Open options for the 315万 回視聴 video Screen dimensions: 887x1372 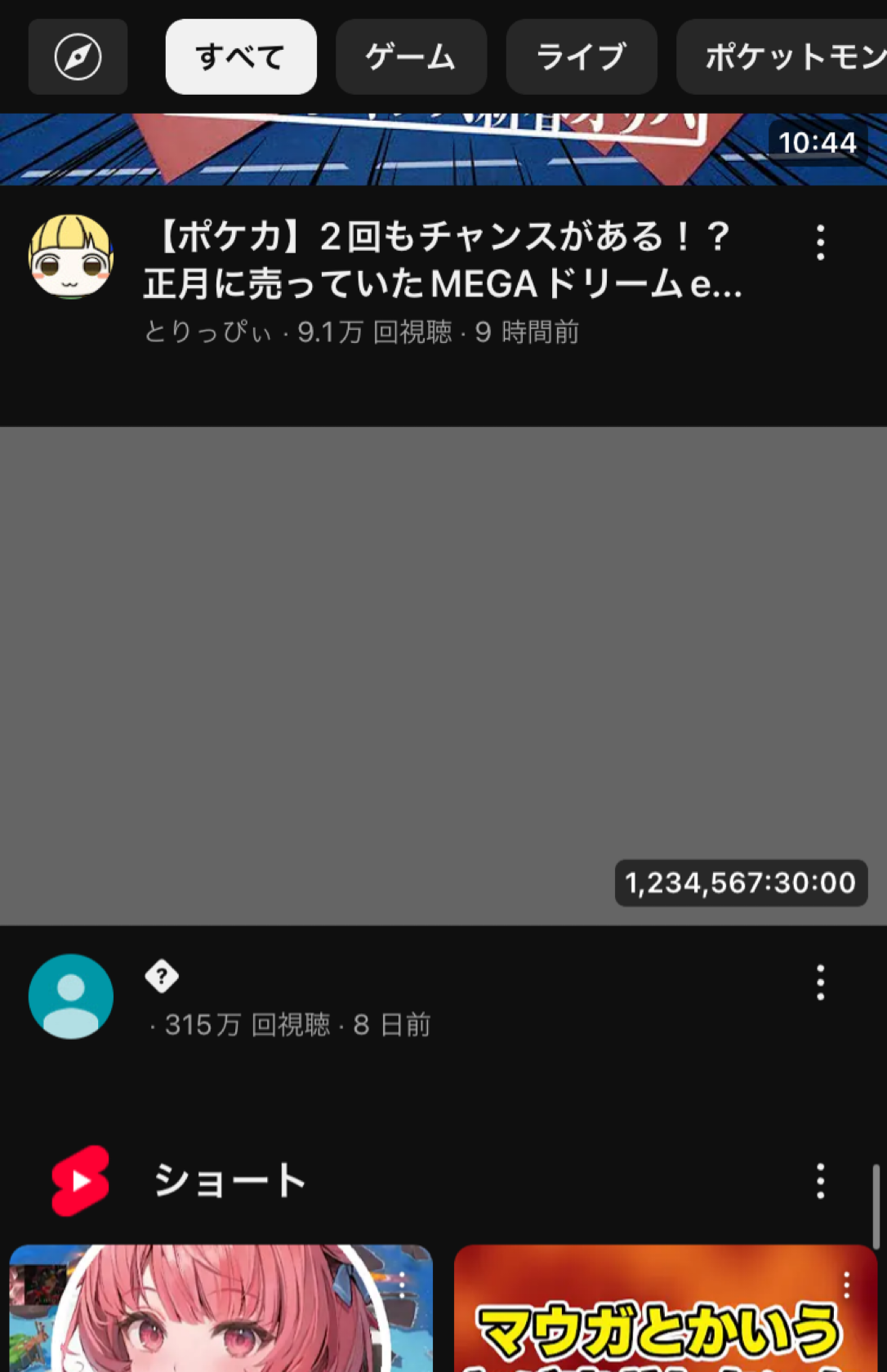point(820,982)
